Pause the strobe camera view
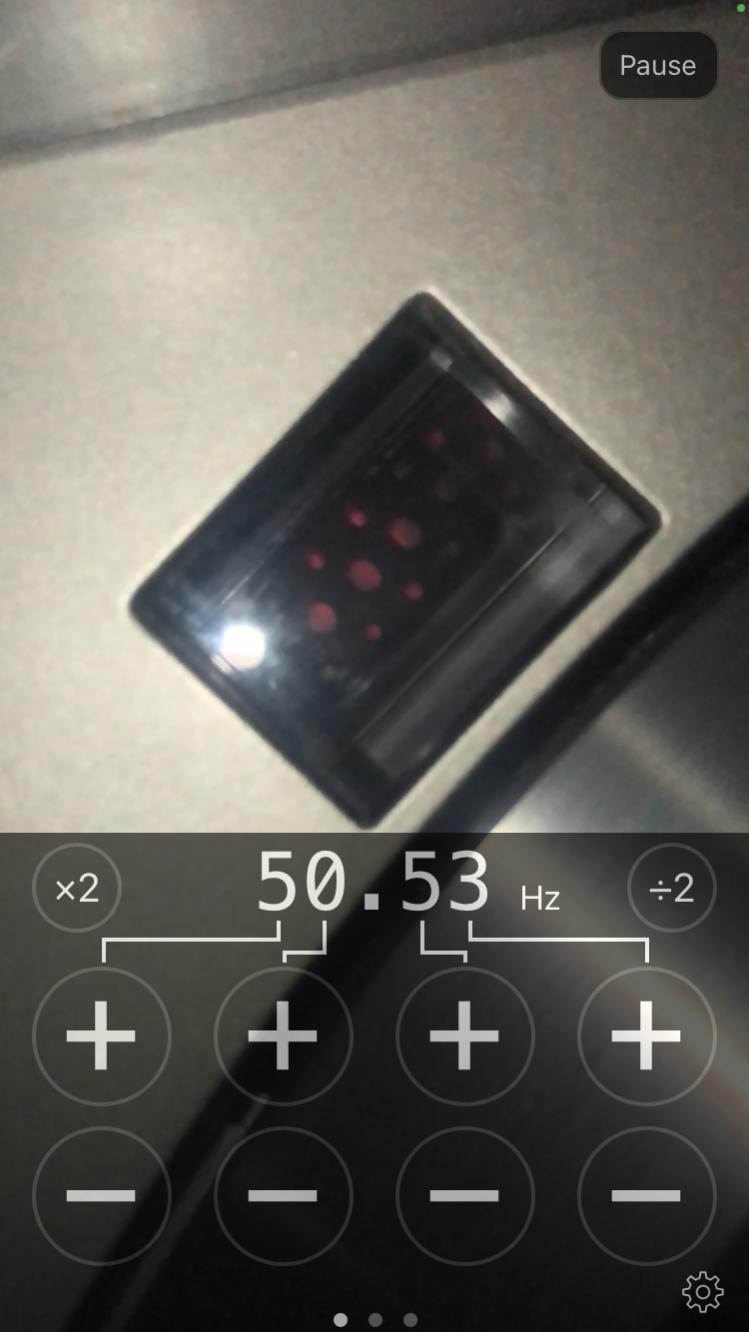Image resolution: width=749 pixels, height=1332 pixels. [x=658, y=65]
